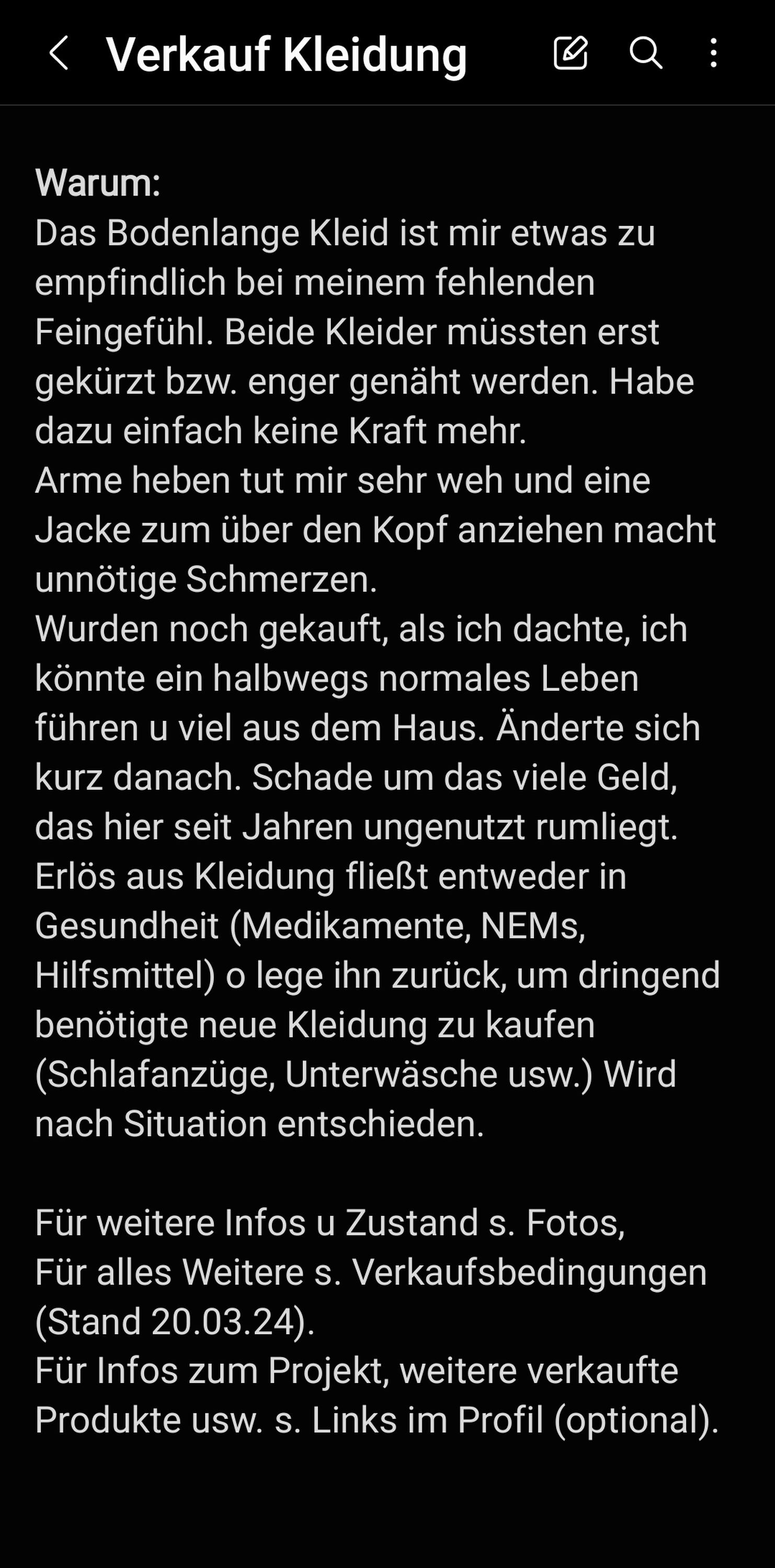Open edit mode with the pencil icon
This screenshot has width=775, height=1568.
click(571, 53)
